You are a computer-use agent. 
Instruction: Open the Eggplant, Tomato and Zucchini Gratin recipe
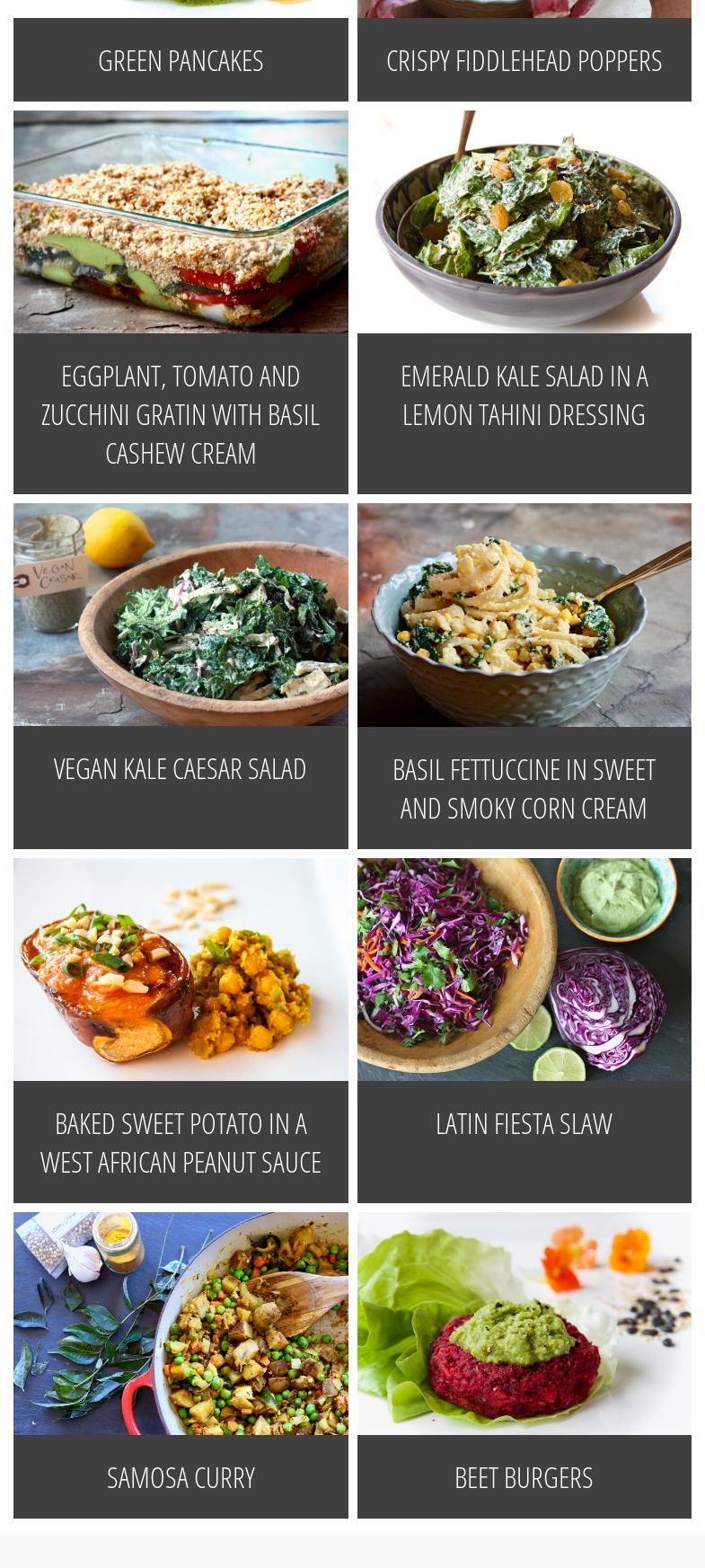(x=180, y=414)
